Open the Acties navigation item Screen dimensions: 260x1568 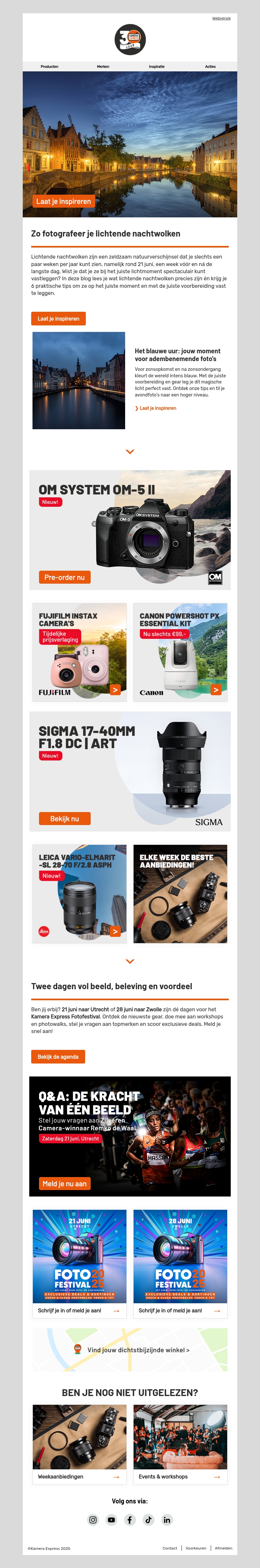click(210, 67)
